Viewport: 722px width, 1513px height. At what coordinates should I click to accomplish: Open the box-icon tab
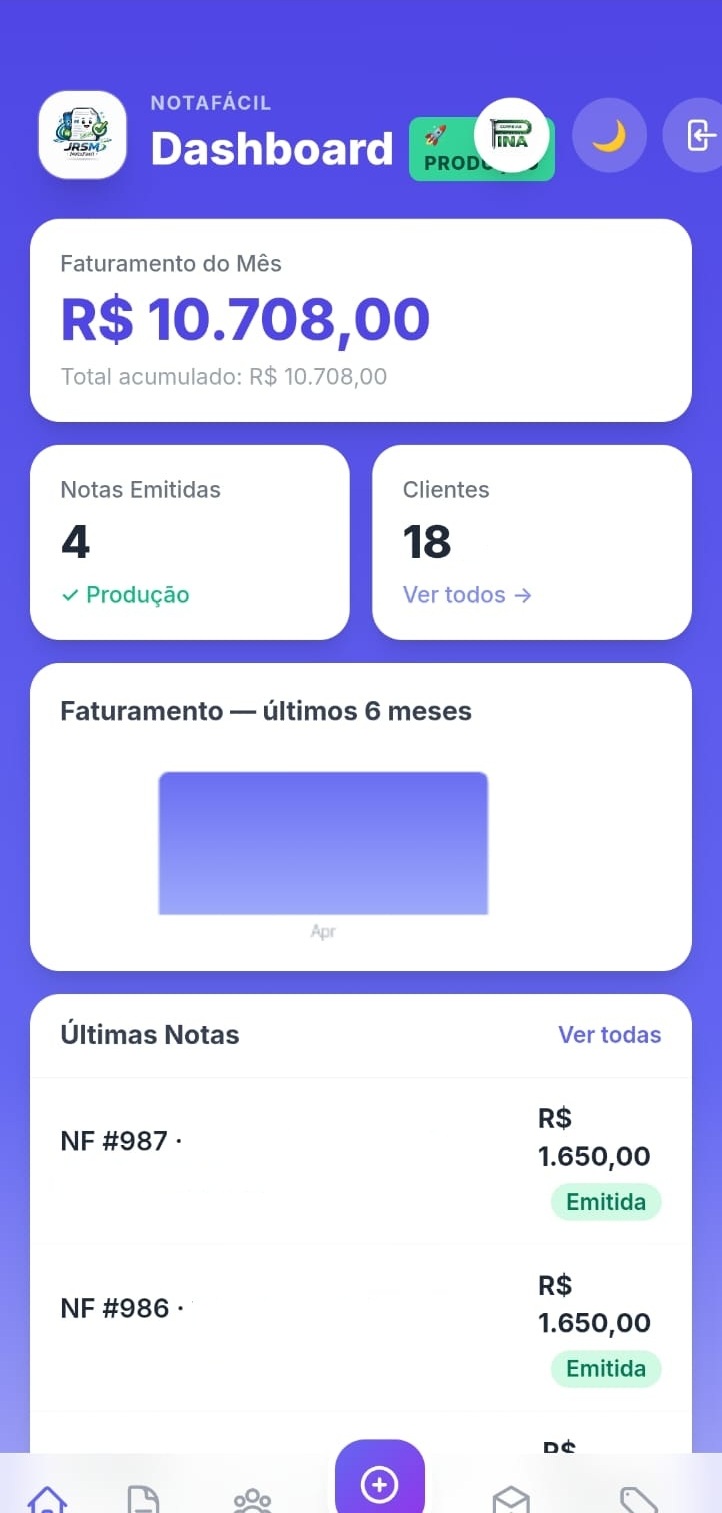click(x=511, y=1500)
